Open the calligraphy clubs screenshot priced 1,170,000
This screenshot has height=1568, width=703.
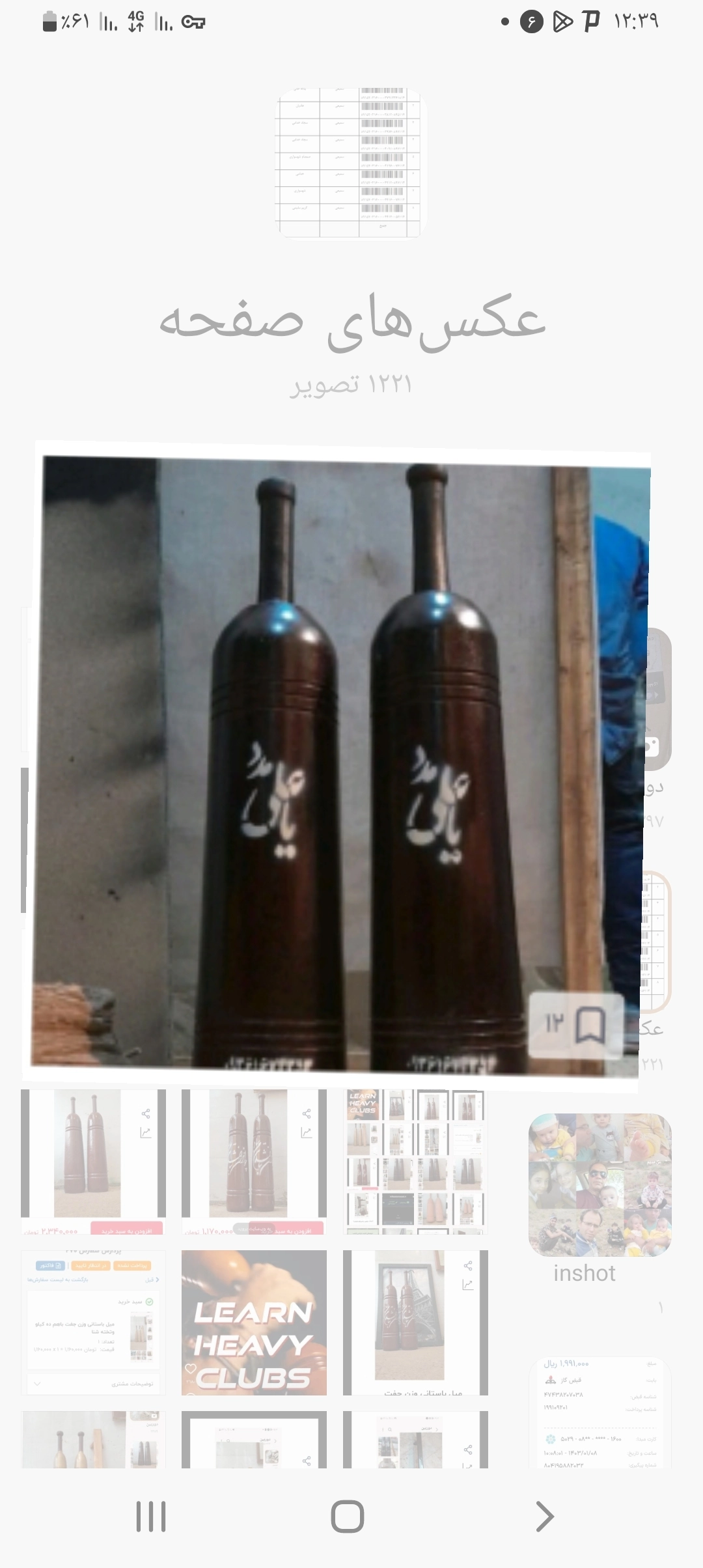pyautogui.click(x=254, y=1161)
